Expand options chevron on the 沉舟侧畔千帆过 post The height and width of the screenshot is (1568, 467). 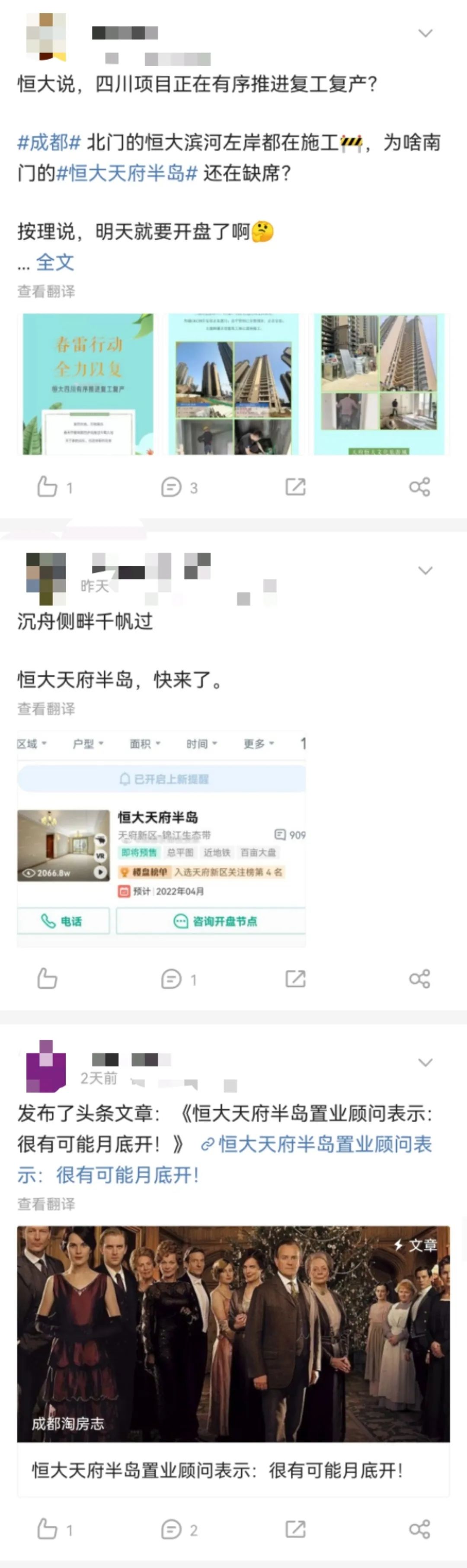point(425,570)
